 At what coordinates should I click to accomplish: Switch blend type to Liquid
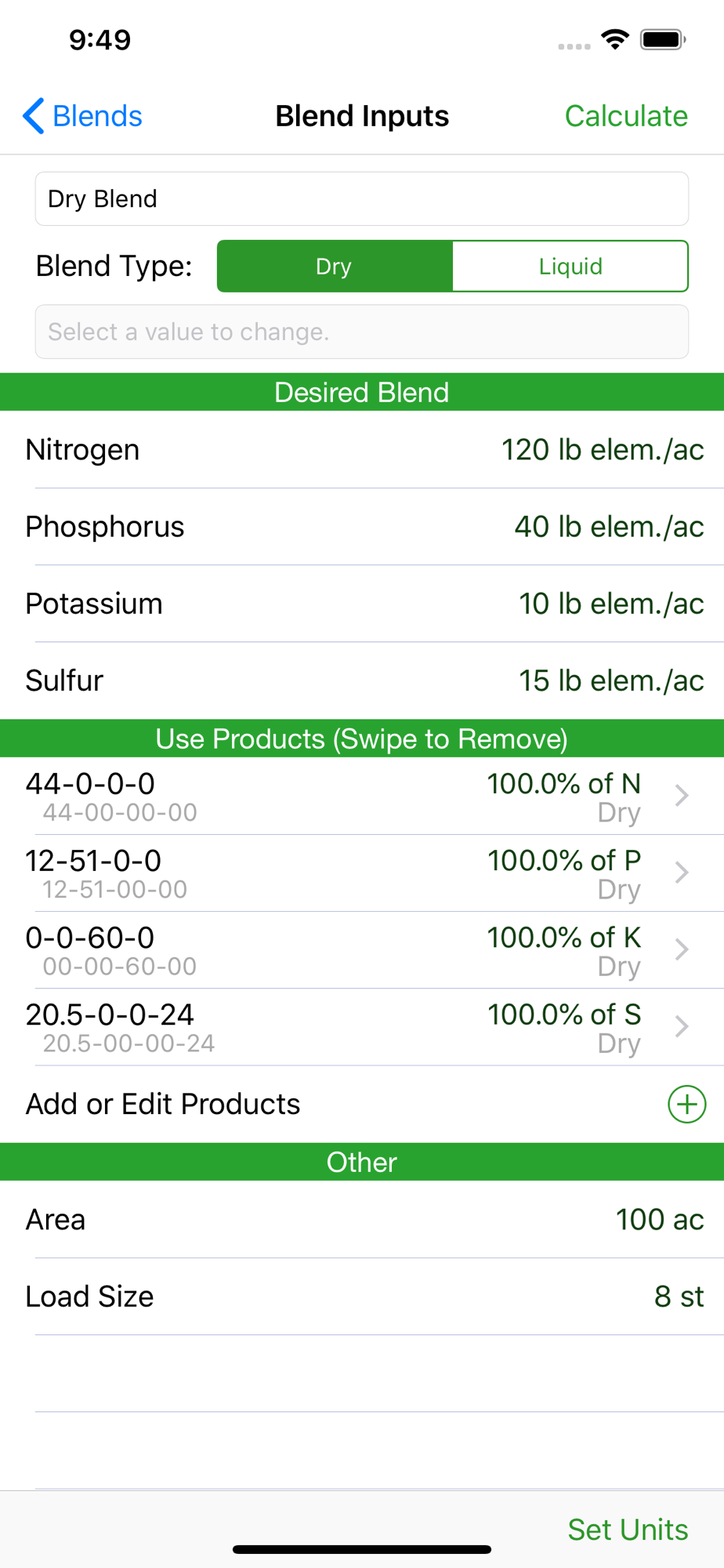tap(570, 267)
